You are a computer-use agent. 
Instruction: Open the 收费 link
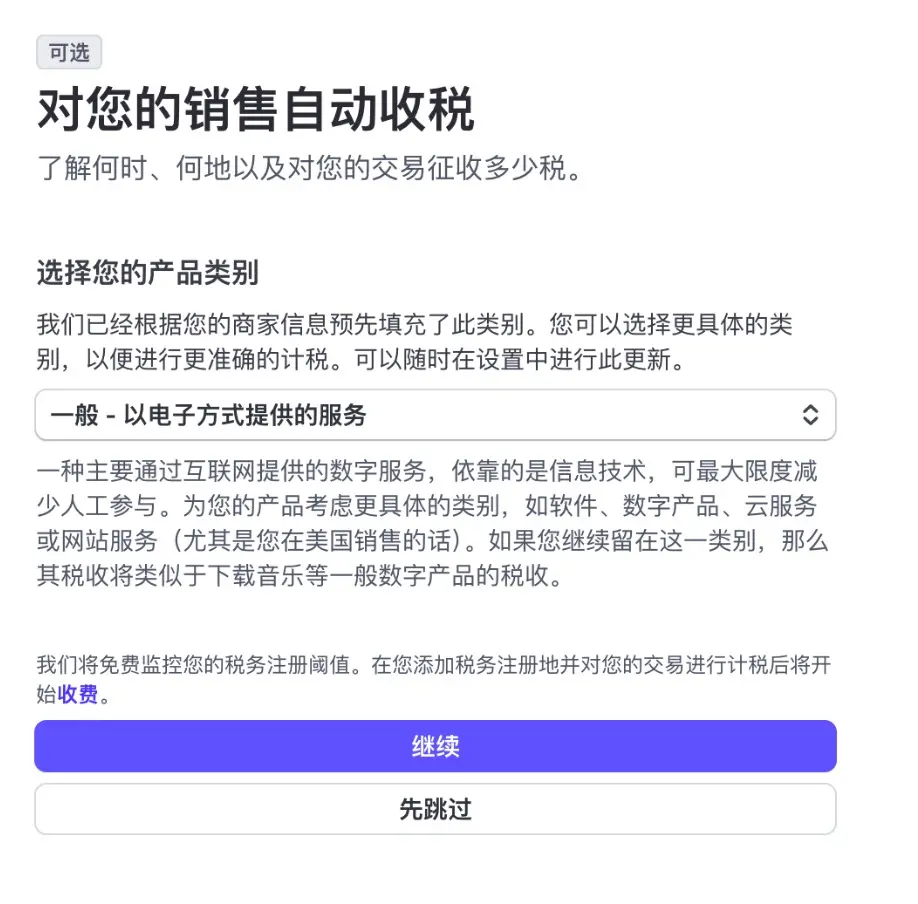pyautogui.click(x=78, y=695)
